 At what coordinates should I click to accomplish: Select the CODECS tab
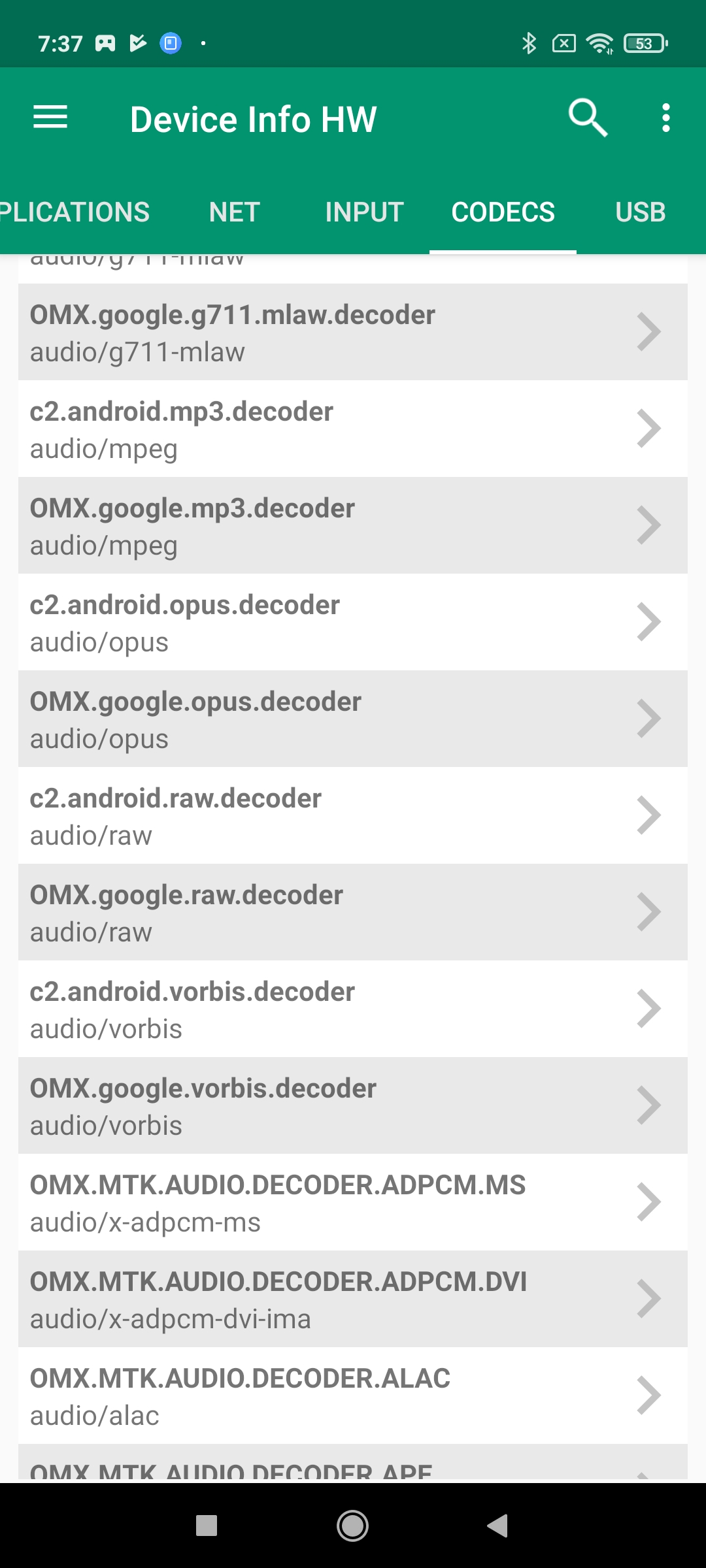coord(503,212)
